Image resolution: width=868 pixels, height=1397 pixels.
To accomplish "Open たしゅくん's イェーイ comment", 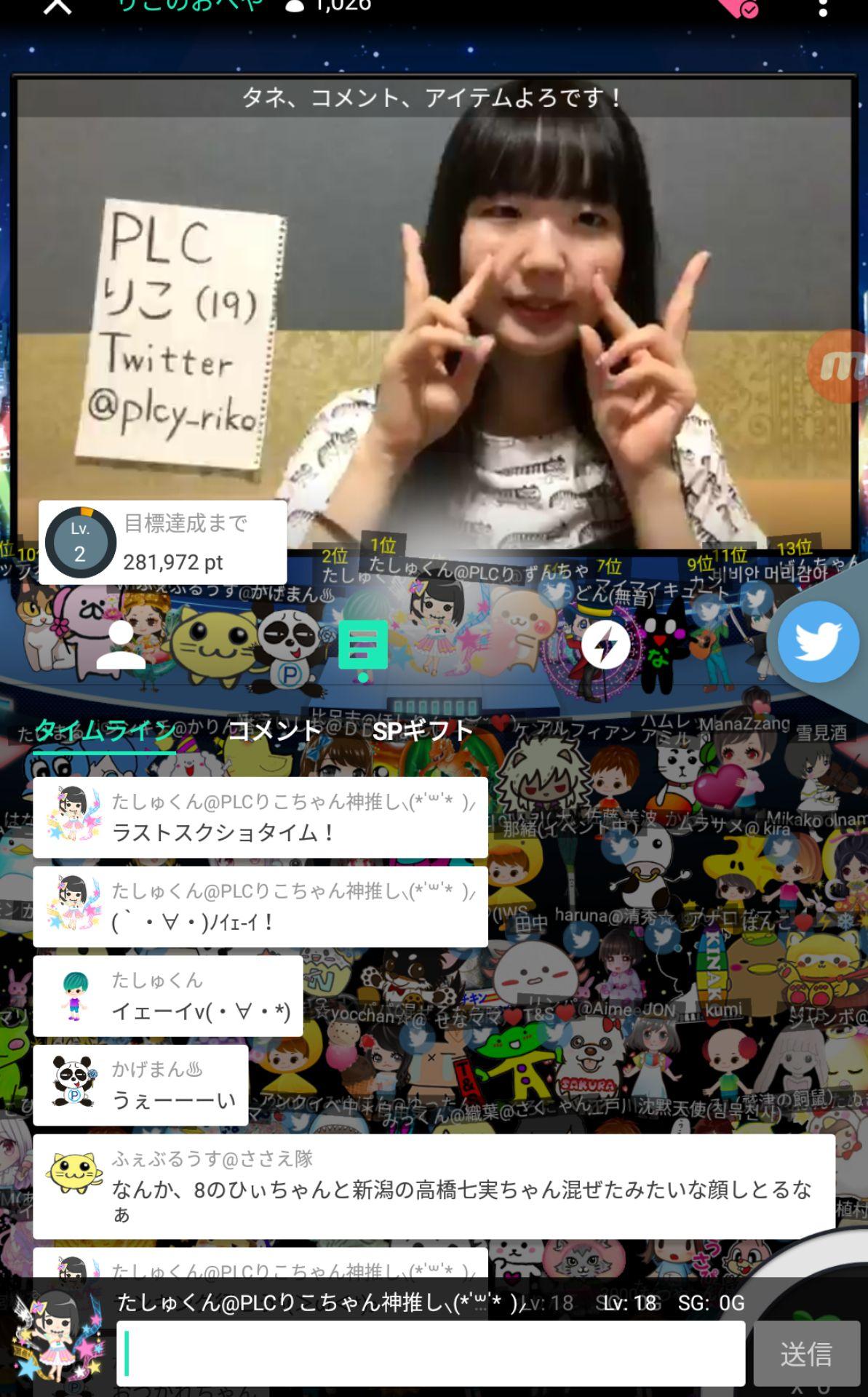I will pyautogui.click(x=168, y=995).
